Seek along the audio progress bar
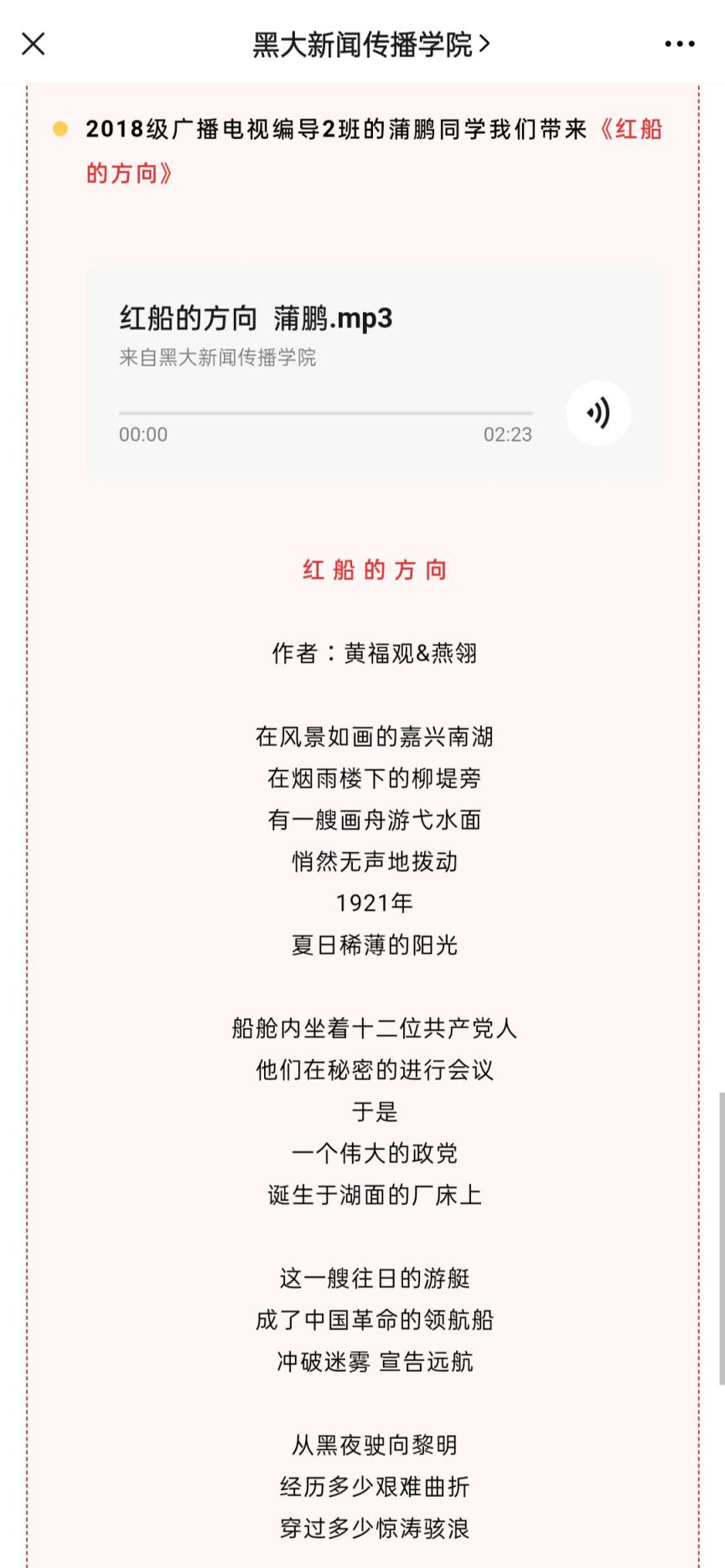 325,413
